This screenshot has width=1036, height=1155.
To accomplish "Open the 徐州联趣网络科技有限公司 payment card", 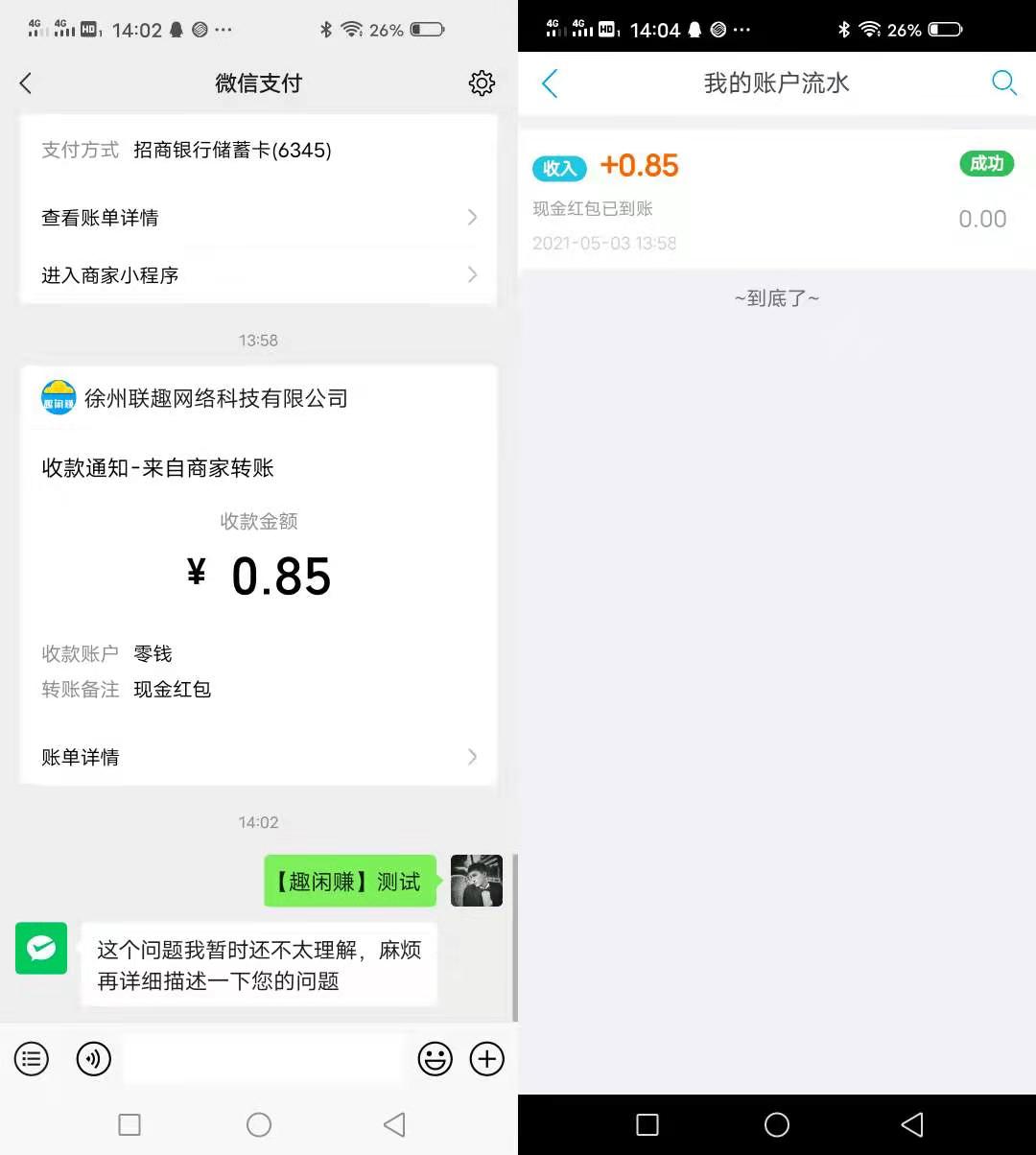I will tap(257, 537).
